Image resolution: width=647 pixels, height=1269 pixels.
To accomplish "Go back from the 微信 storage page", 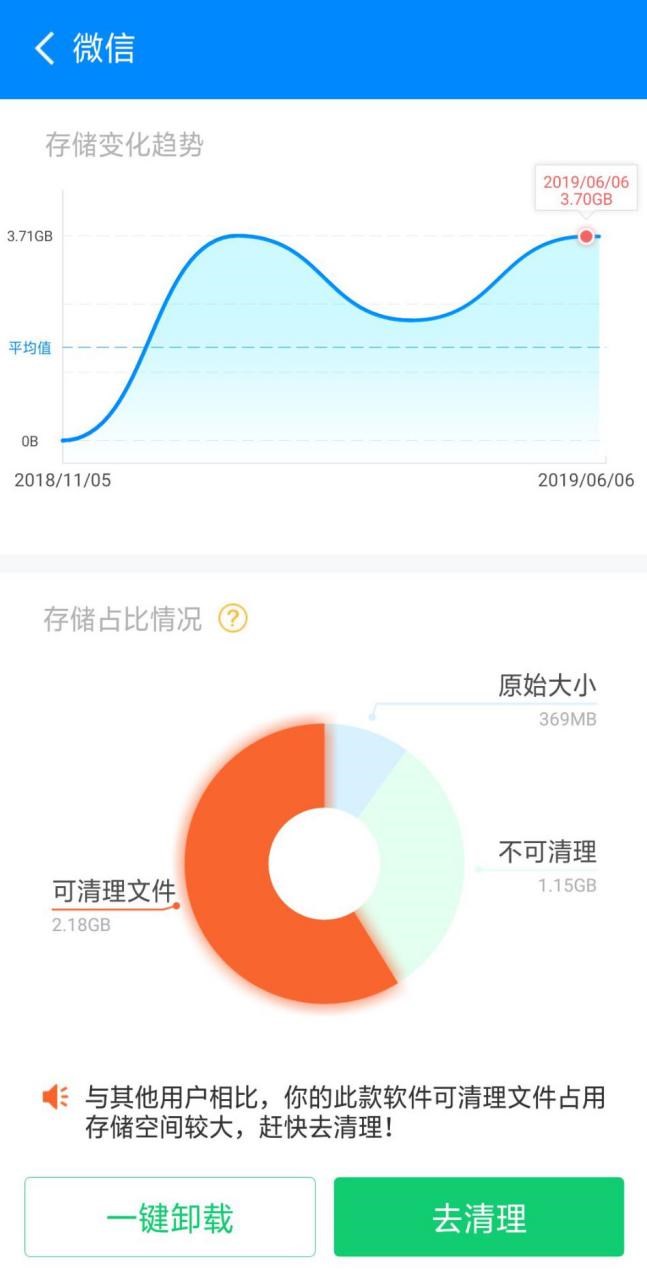I will pos(44,48).
